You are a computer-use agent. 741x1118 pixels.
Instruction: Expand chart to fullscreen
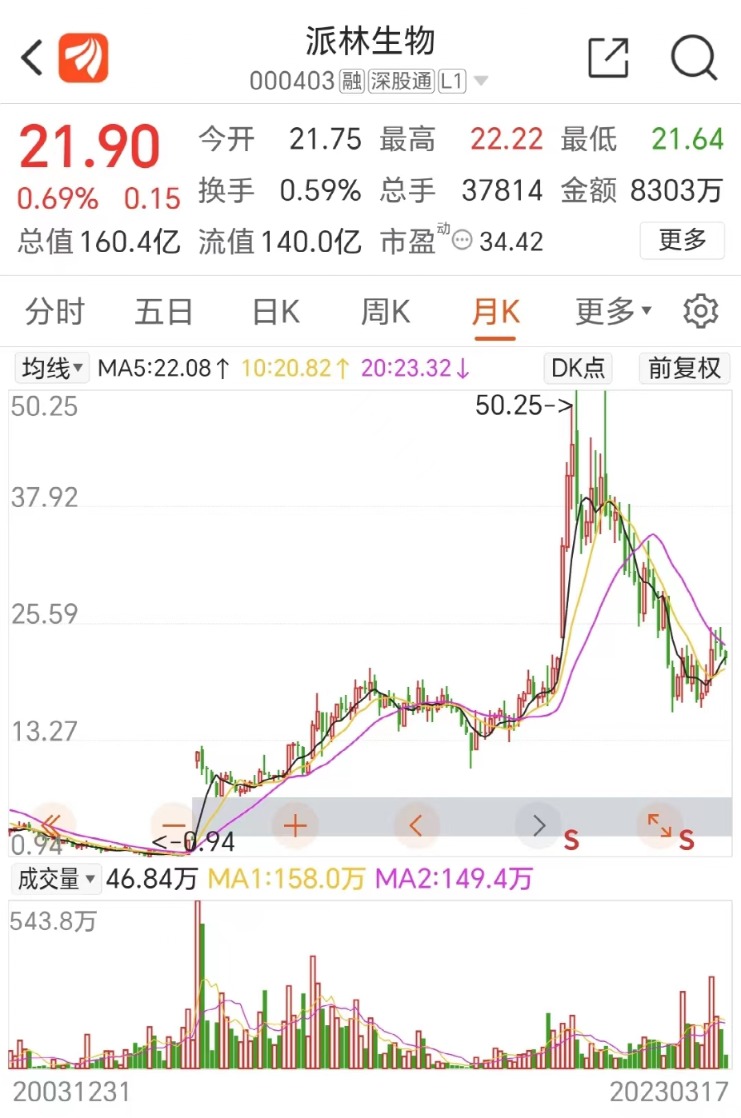[x=660, y=826]
